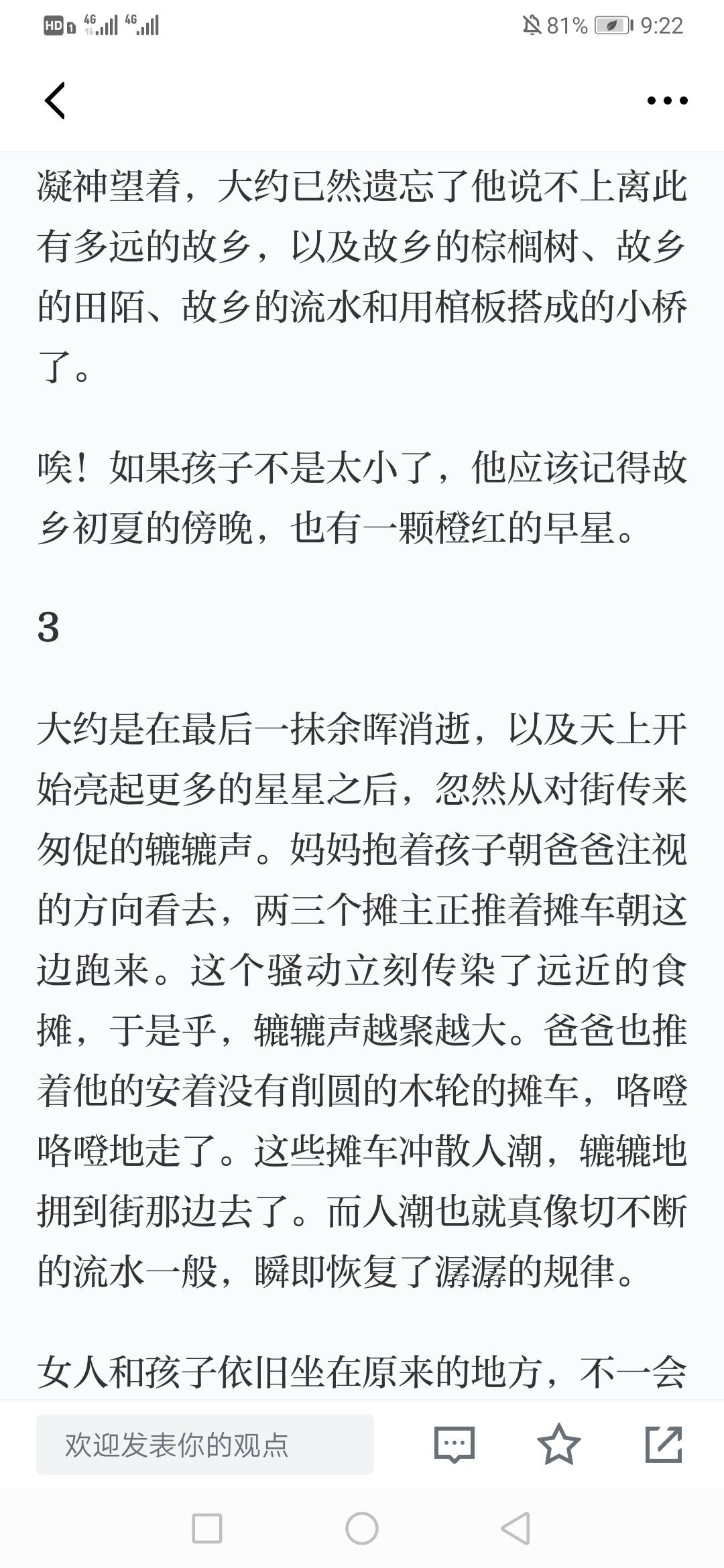Open recent apps via the square button
The image size is (724, 1568).
click(x=207, y=1529)
